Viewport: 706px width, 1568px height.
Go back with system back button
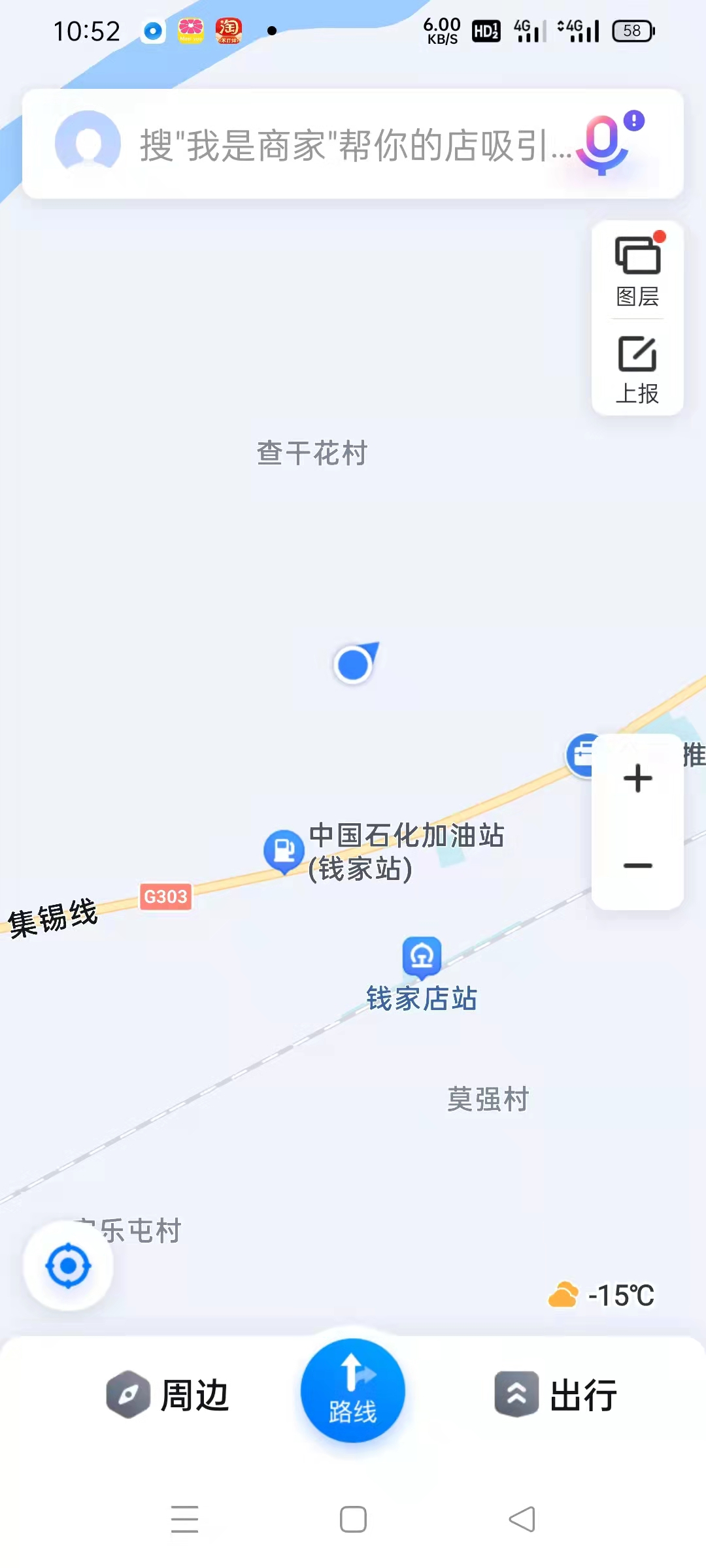coord(522,1519)
